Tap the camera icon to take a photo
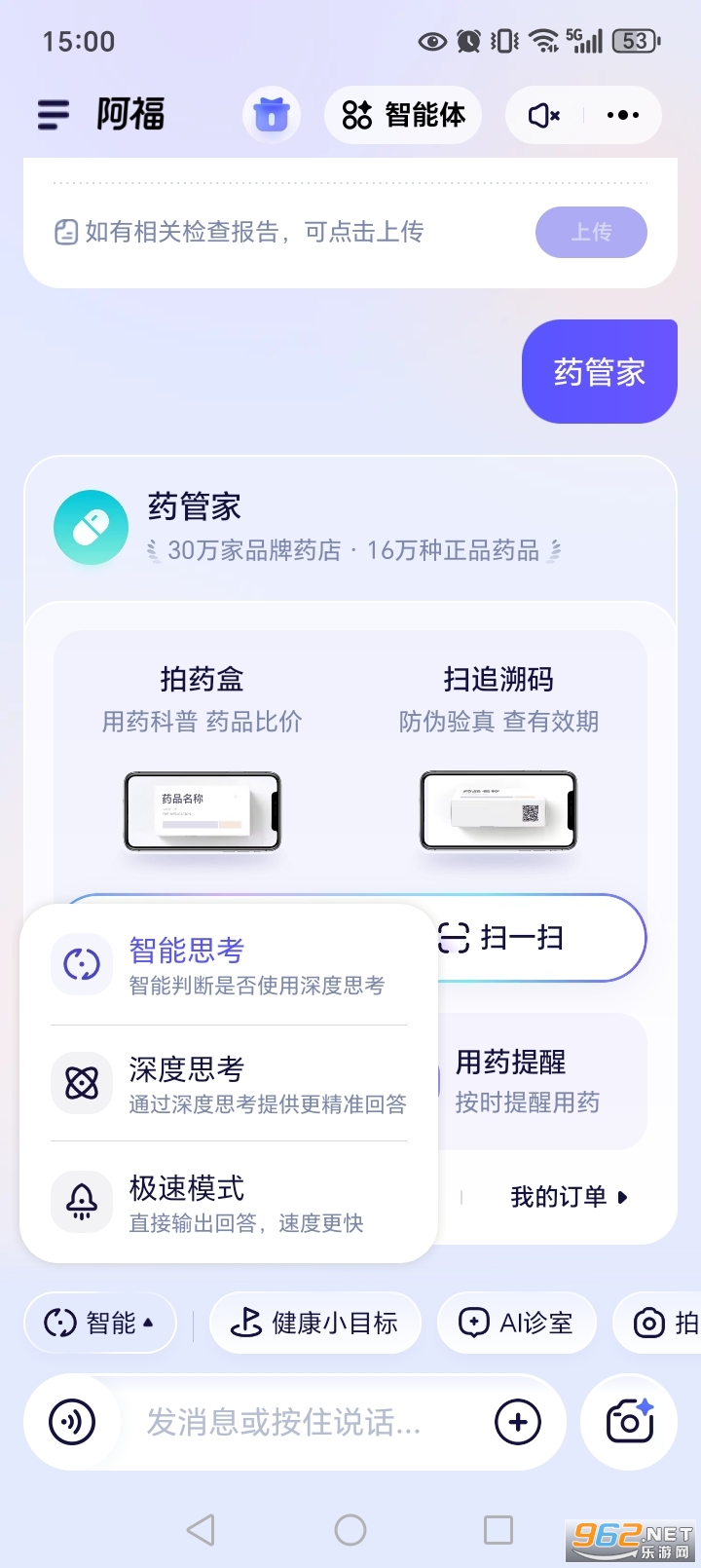701x1568 pixels. [628, 1421]
